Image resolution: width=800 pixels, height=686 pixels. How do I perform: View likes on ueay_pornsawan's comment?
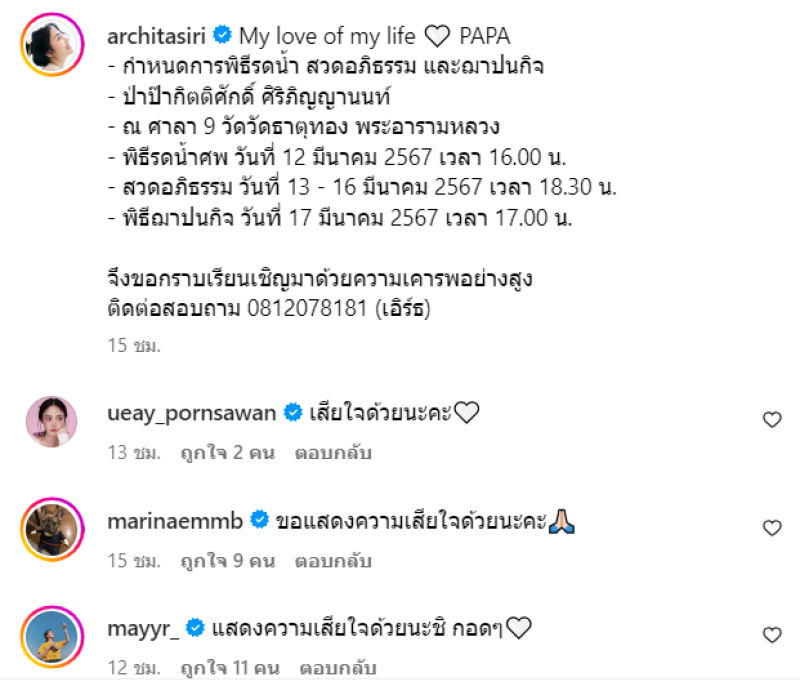[228, 453]
